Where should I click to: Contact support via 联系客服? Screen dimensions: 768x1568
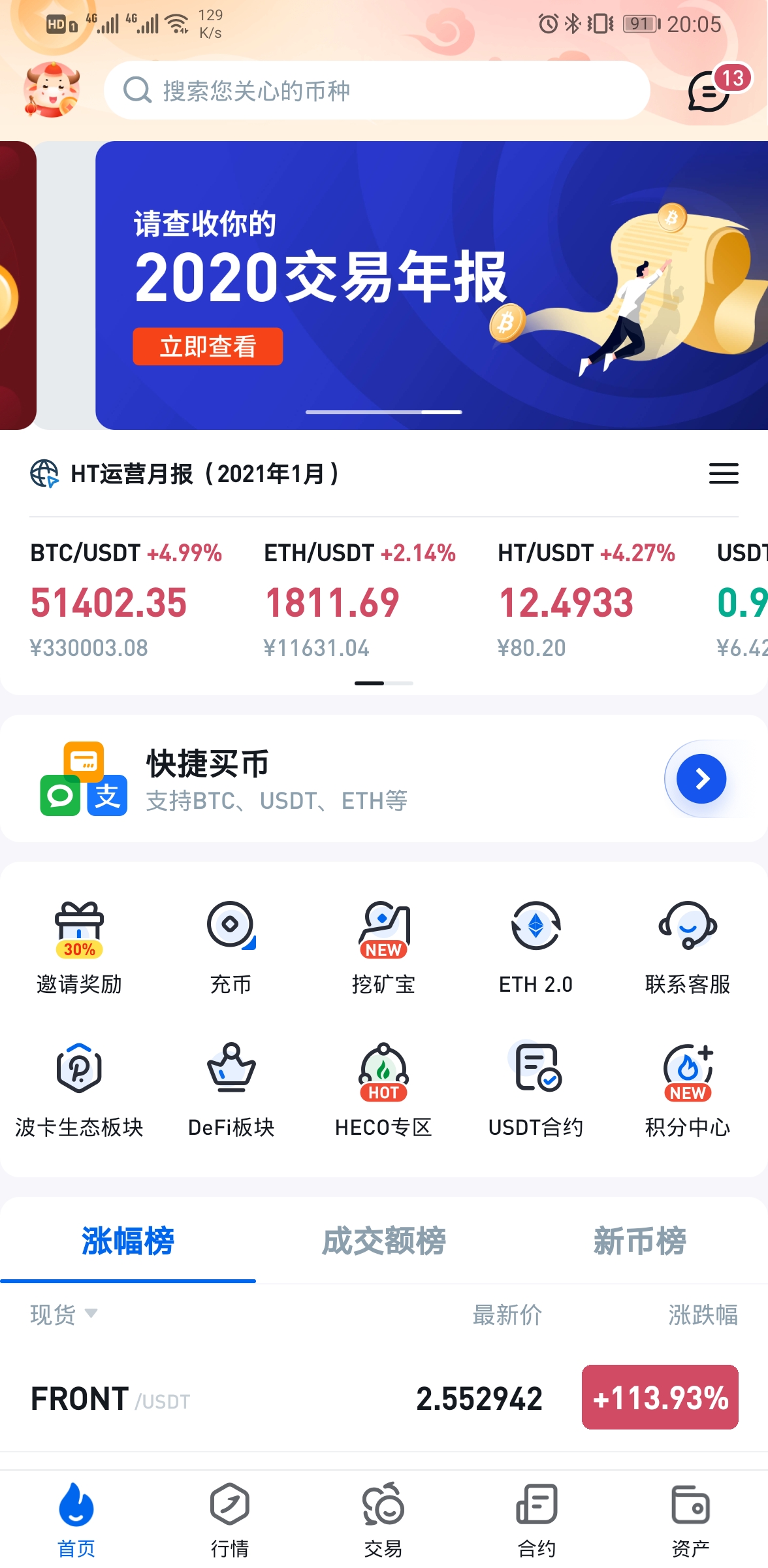click(x=688, y=947)
